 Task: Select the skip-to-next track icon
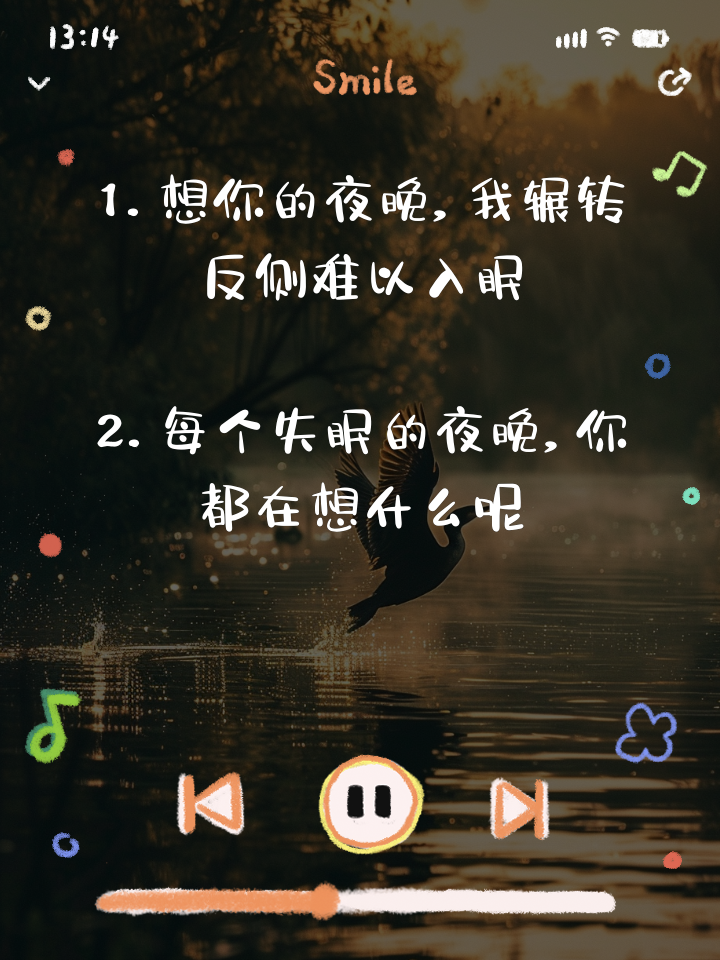[x=519, y=804]
